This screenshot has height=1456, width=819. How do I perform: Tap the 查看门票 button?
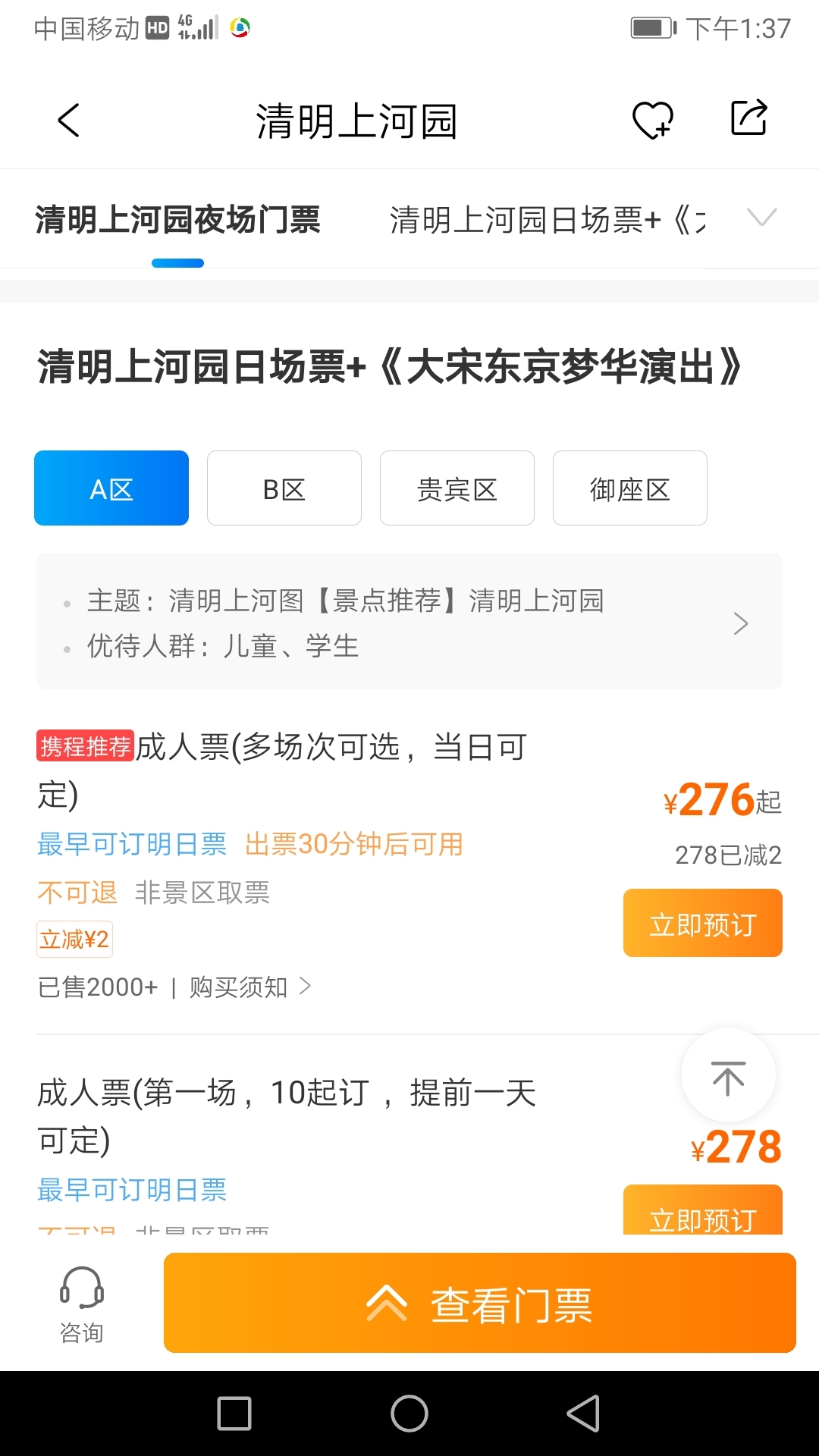point(479,1303)
